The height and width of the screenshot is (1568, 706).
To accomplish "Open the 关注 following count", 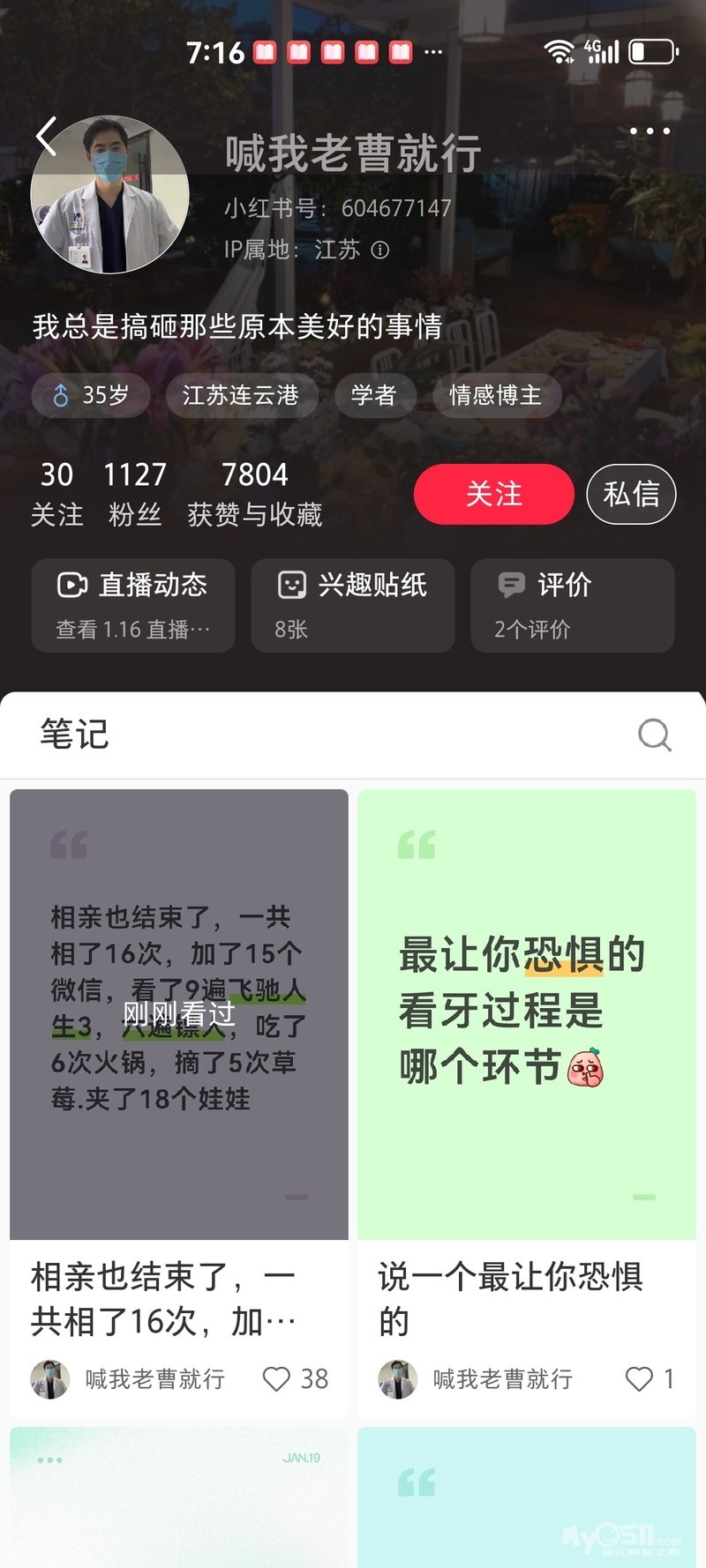I will point(56,494).
